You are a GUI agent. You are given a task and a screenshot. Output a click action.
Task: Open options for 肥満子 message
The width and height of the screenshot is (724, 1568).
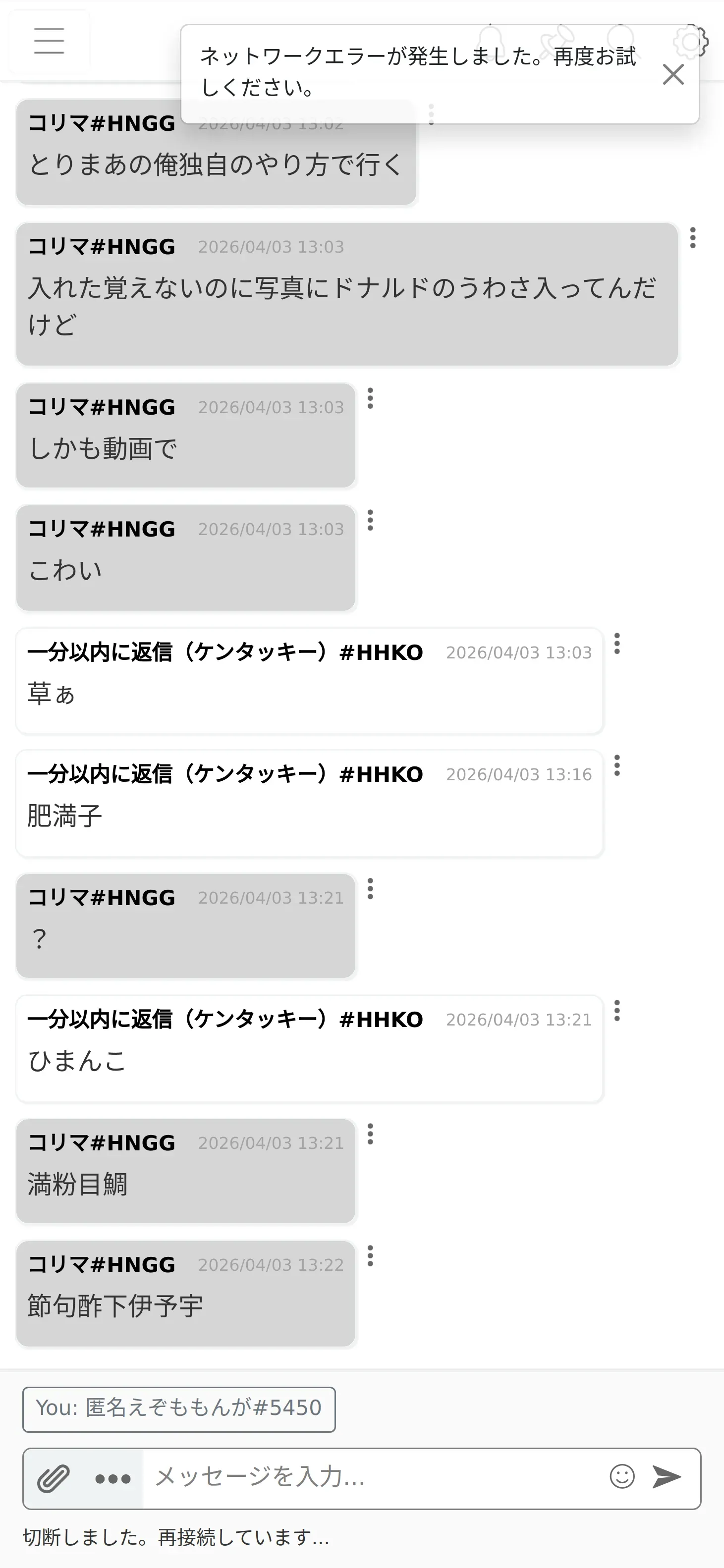point(617,765)
